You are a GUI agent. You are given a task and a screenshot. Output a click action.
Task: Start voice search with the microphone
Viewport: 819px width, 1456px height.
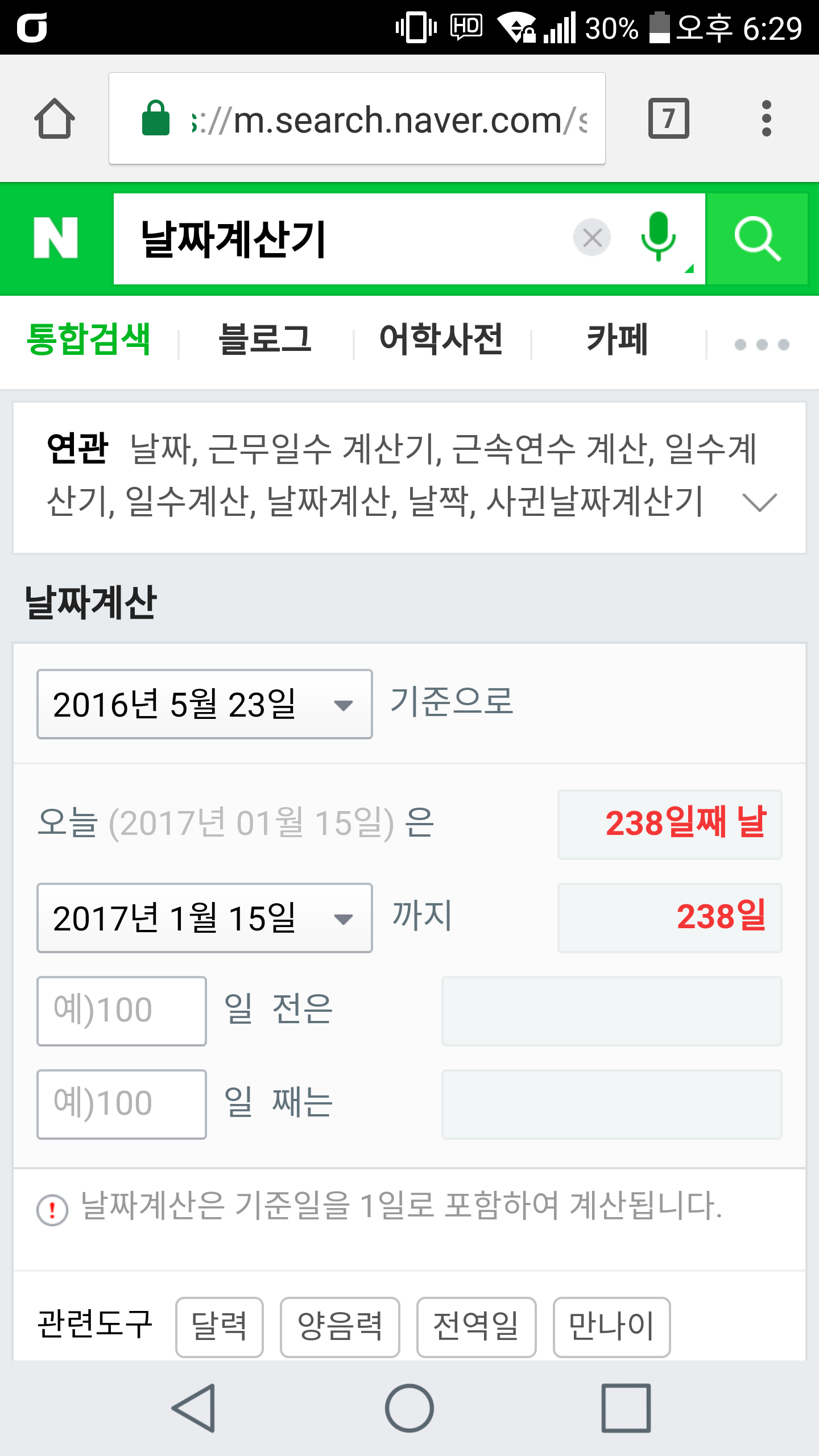(x=659, y=237)
